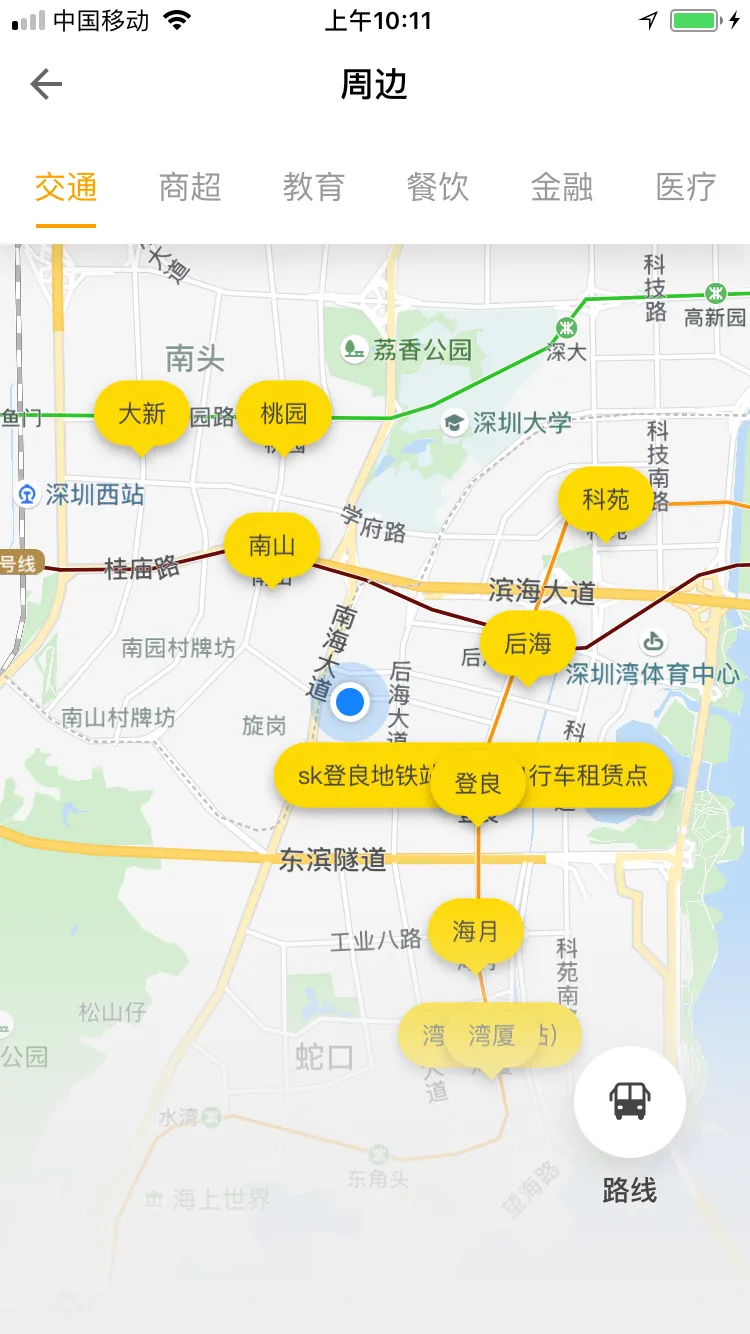Open the 餐饮 tab

(x=438, y=187)
